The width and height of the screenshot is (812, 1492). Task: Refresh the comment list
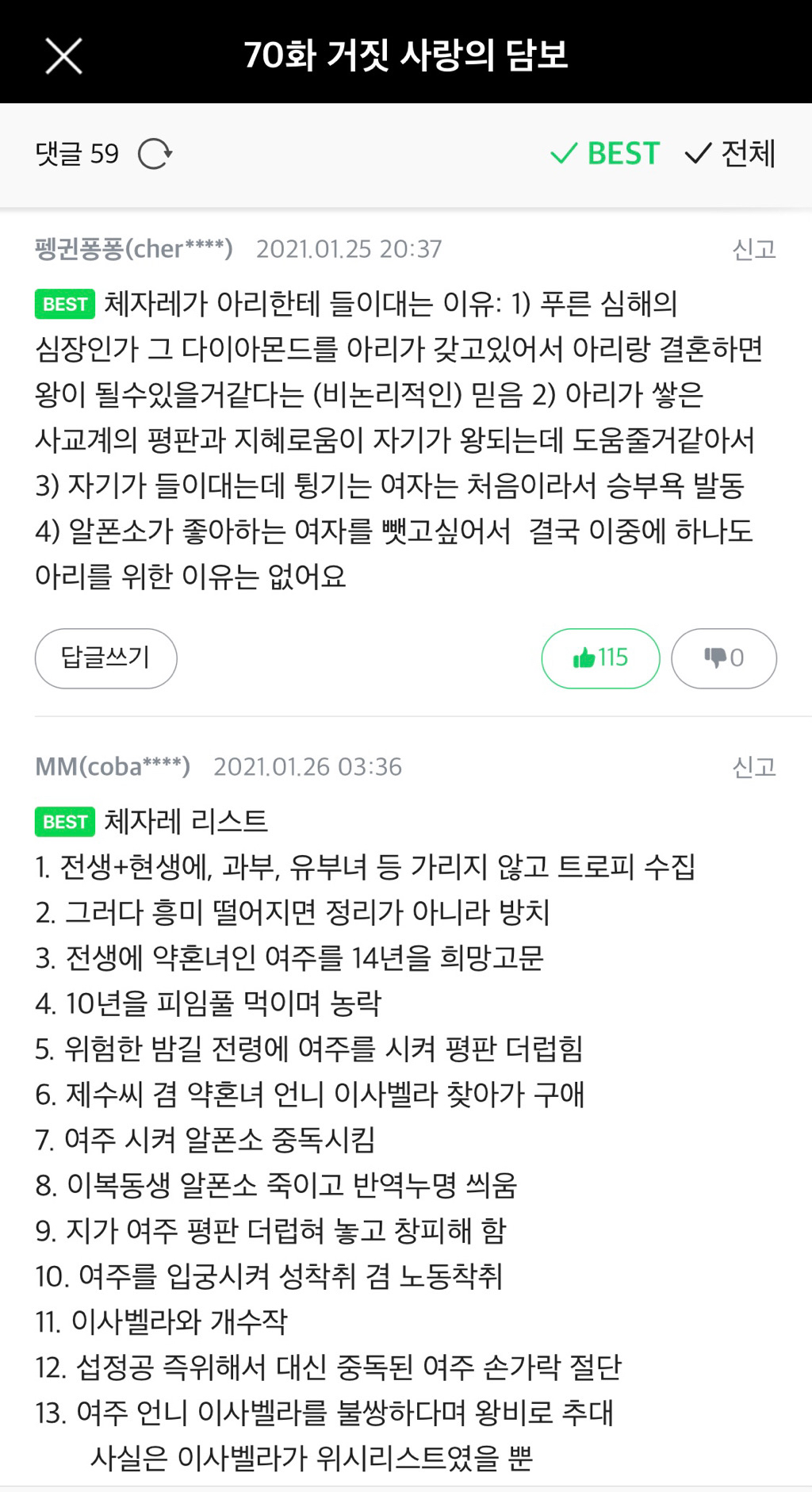pyautogui.click(x=155, y=154)
